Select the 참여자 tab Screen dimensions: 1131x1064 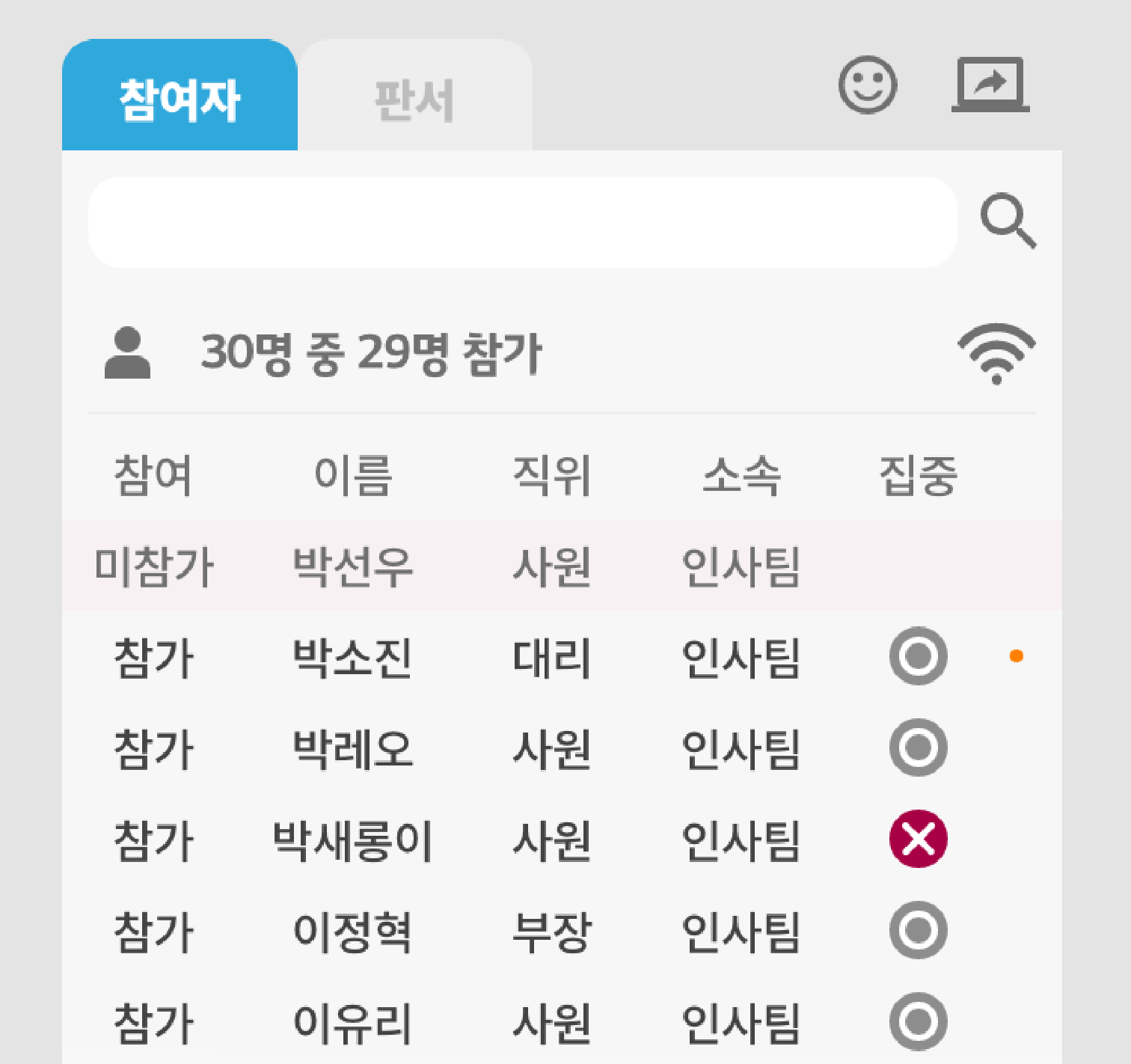pos(180,99)
